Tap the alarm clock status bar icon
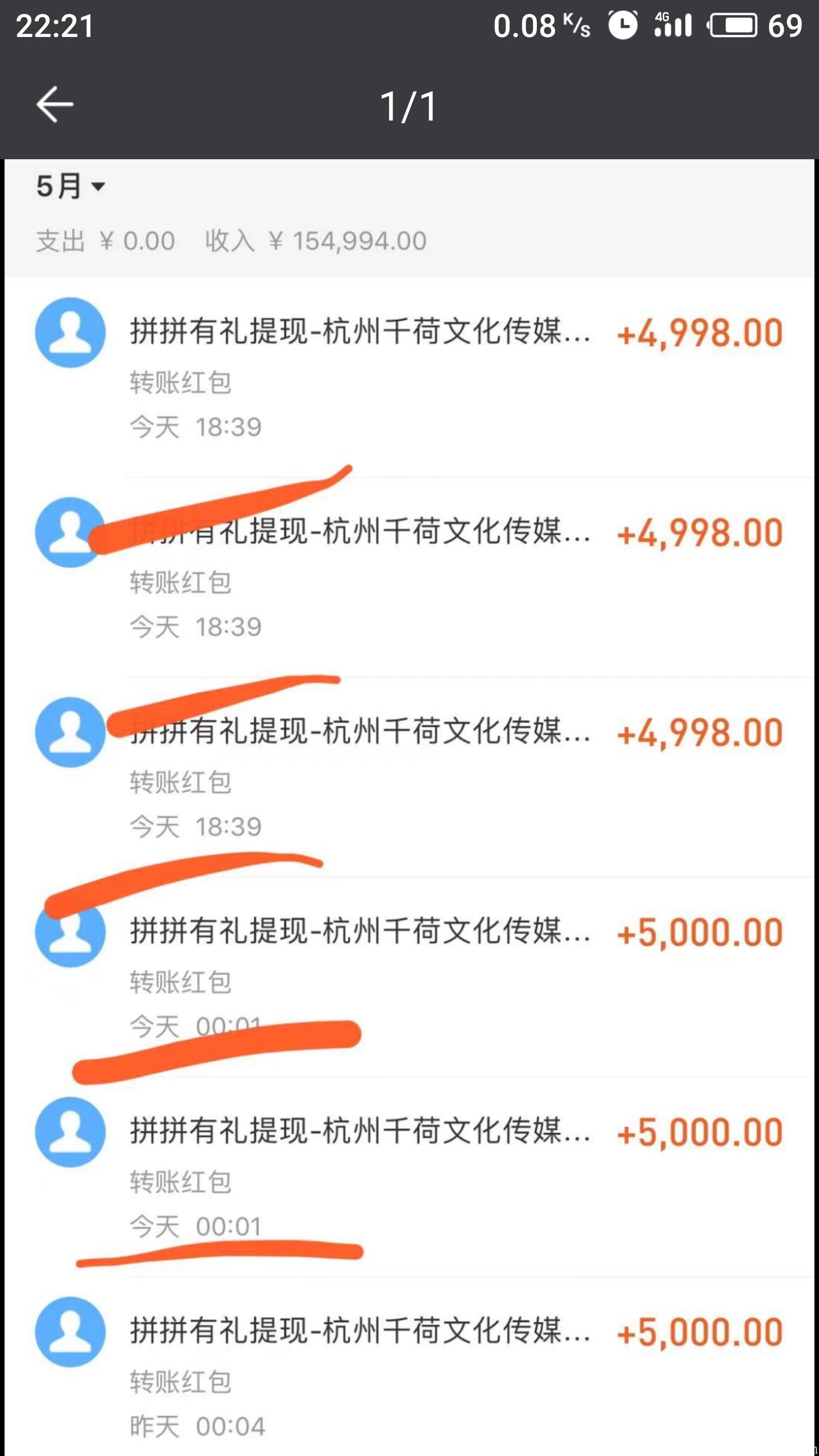Image resolution: width=819 pixels, height=1456 pixels. [622, 24]
